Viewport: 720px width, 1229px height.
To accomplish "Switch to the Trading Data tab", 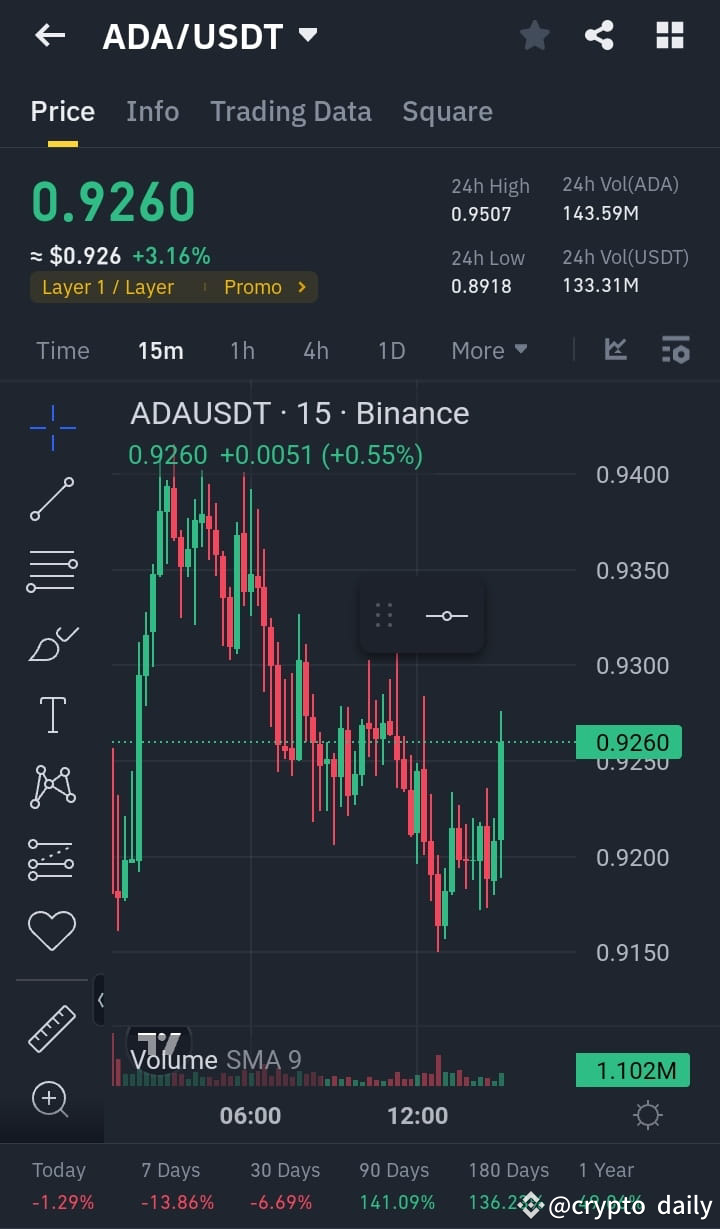I will point(291,111).
